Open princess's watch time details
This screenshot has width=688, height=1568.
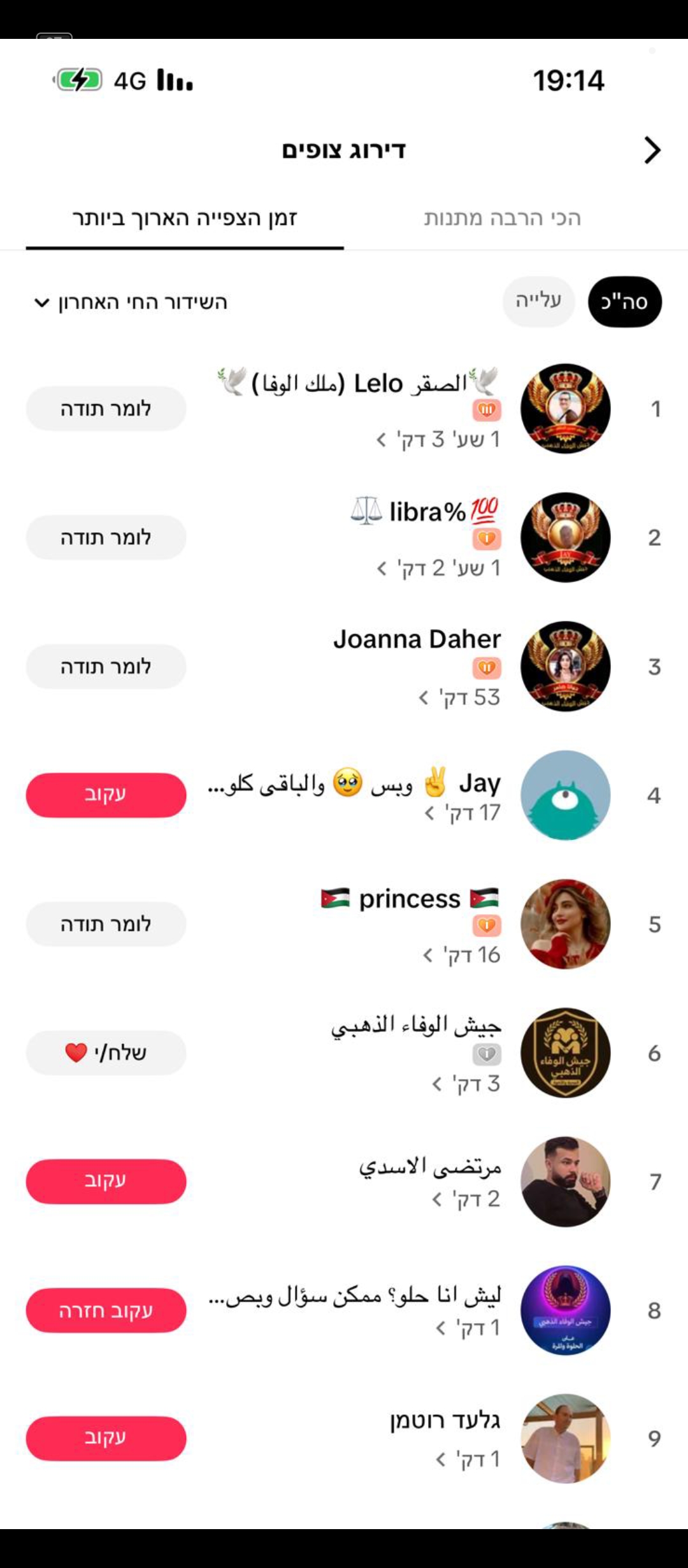coord(461,955)
